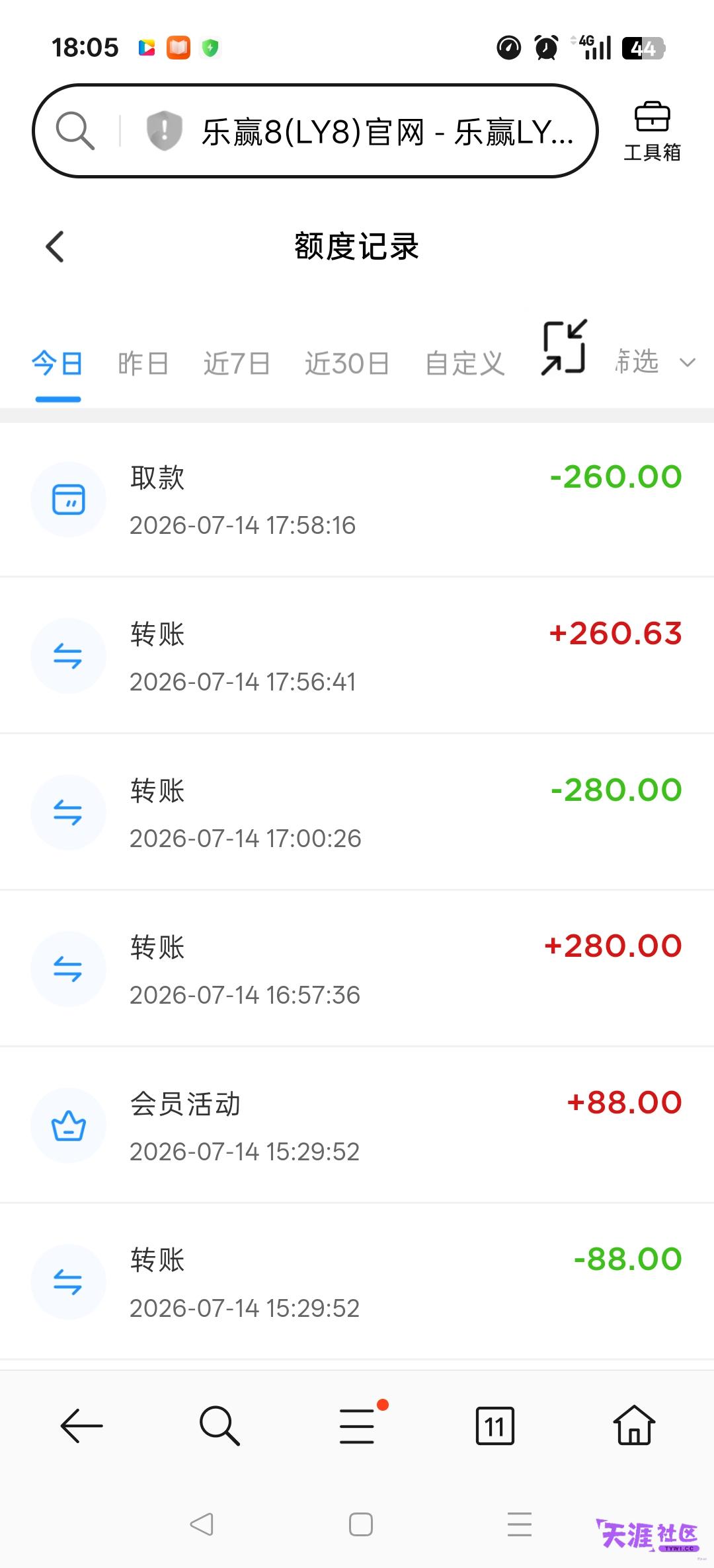Viewport: 714px width, 1568px height.
Task: Open the 取款 -260.00 record
Action: coord(357,500)
